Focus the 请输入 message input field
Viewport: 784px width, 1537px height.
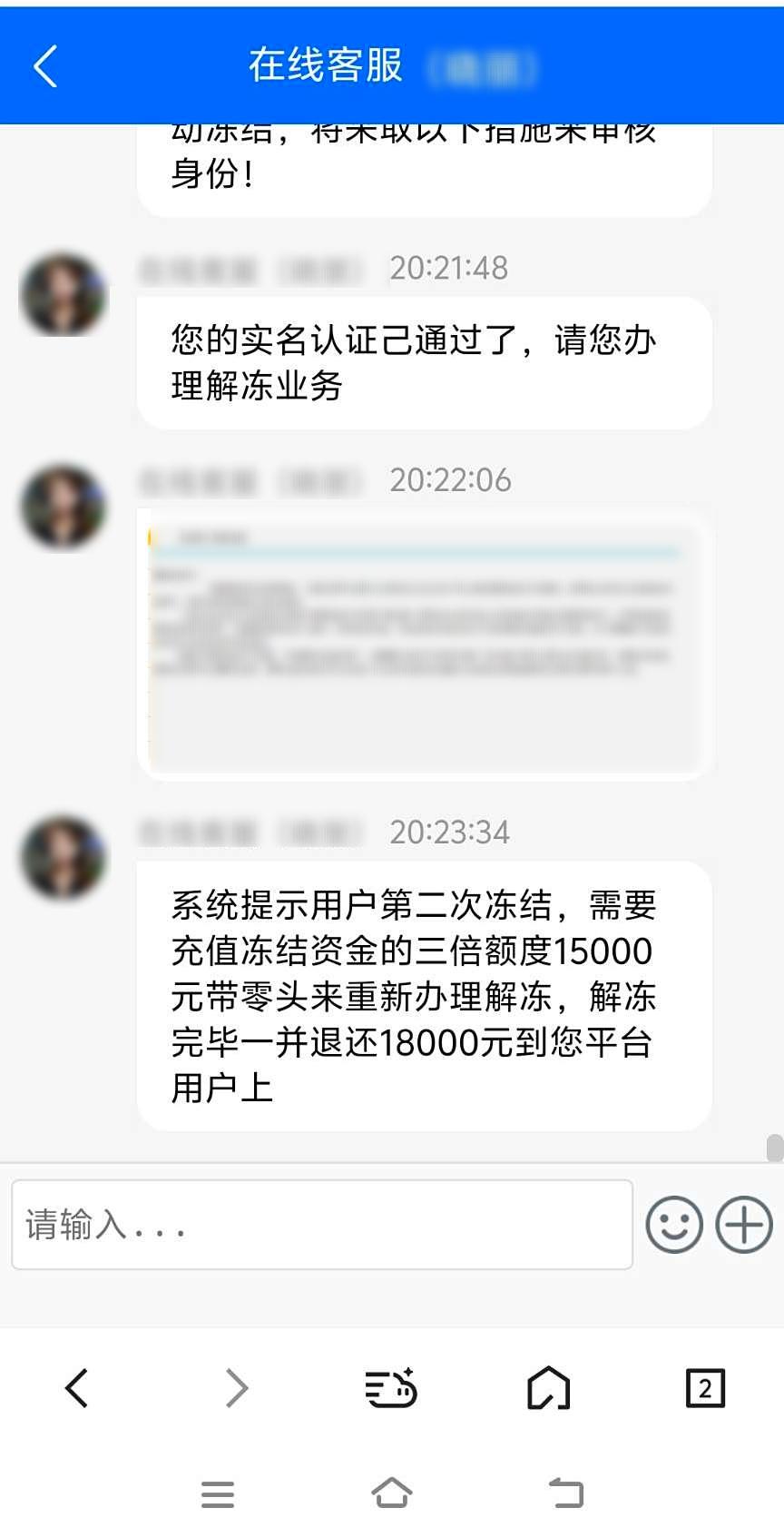click(x=322, y=1225)
